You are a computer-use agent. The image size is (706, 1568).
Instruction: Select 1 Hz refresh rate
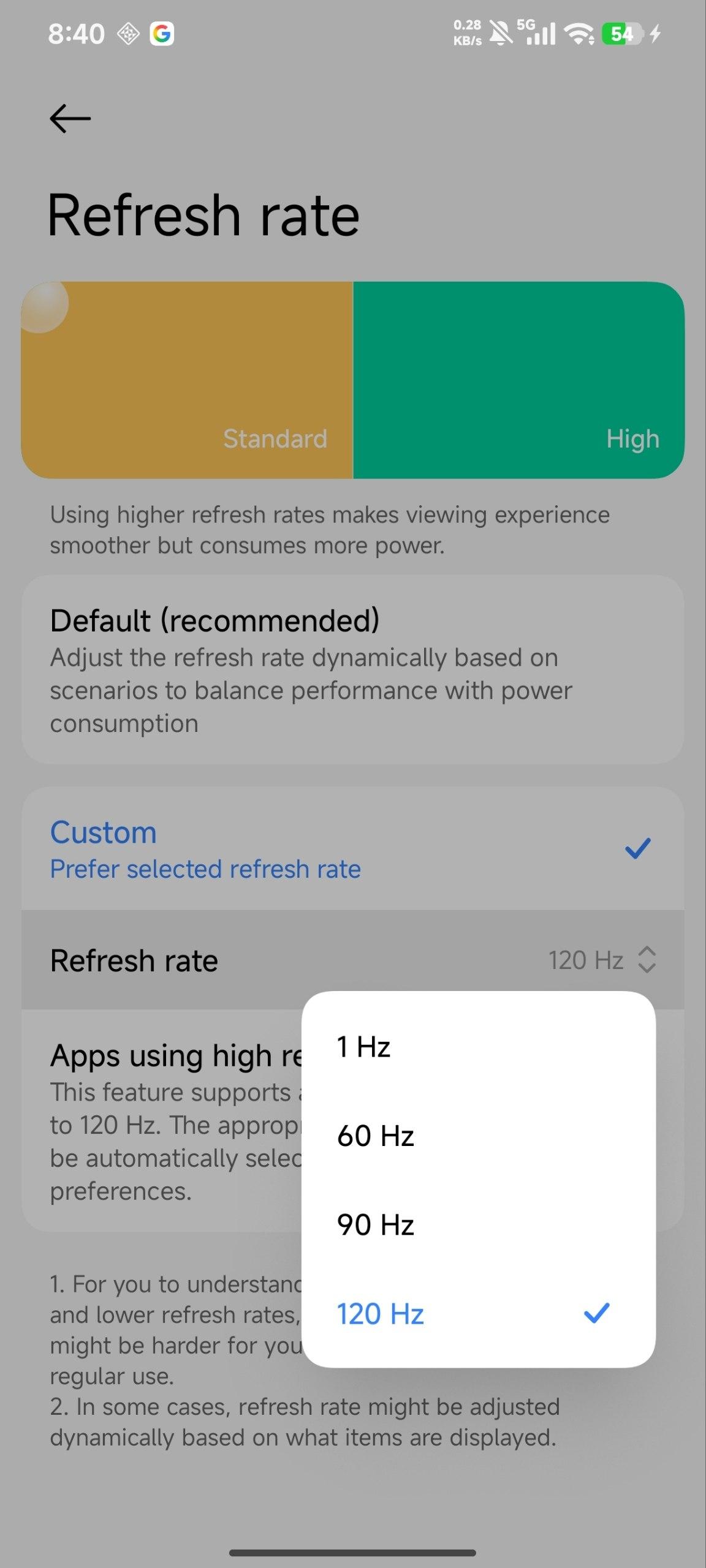coord(478,1047)
